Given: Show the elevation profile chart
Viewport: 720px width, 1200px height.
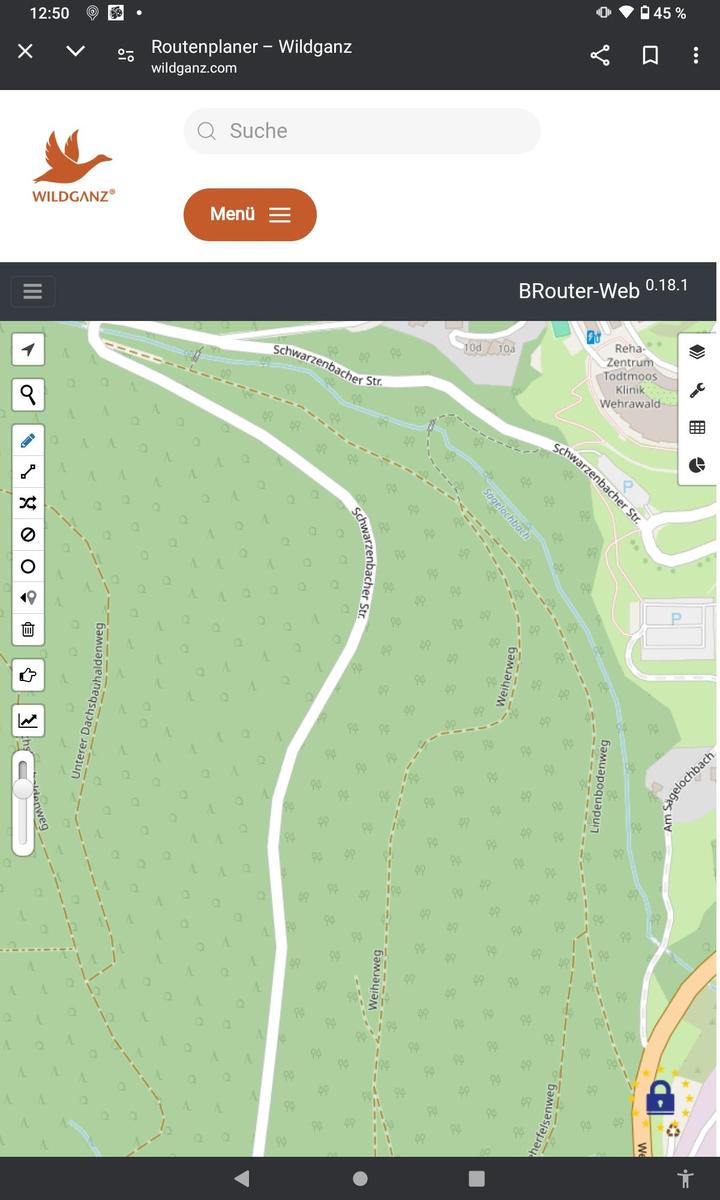Looking at the screenshot, I should click(28, 720).
